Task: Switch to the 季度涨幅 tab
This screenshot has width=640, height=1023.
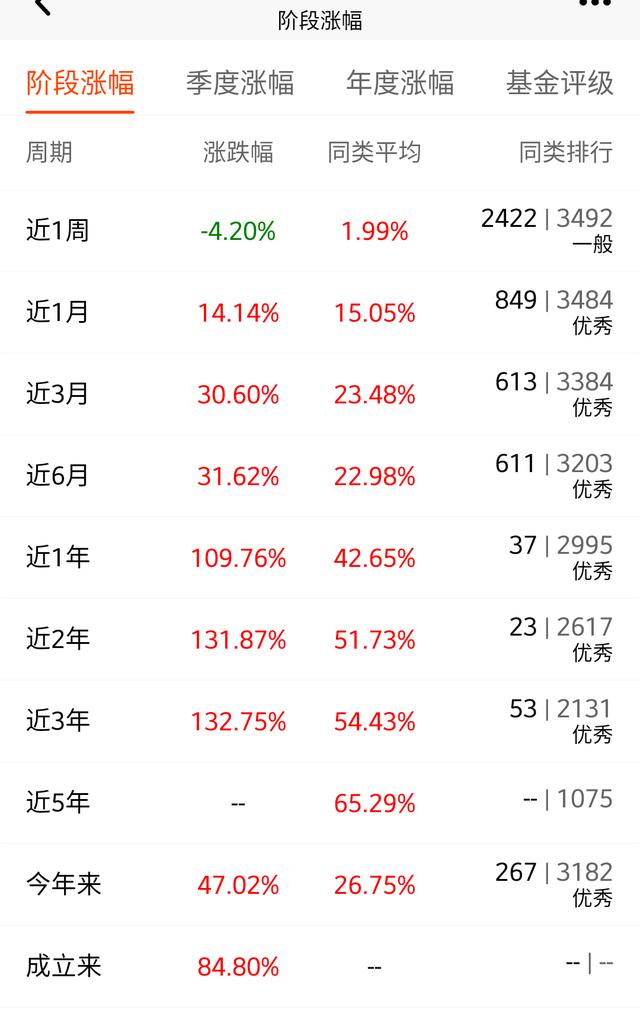Action: [x=240, y=83]
